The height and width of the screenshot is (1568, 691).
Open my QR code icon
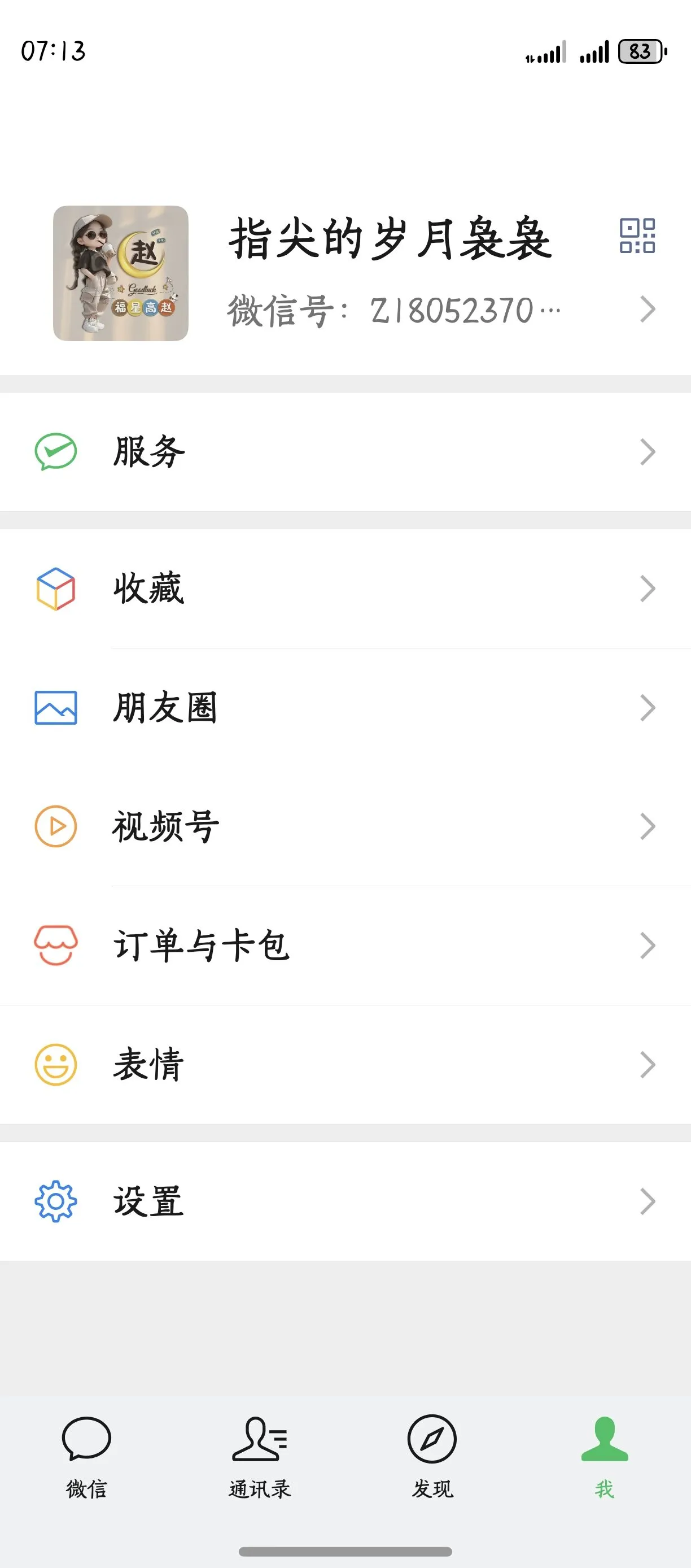click(x=637, y=236)
